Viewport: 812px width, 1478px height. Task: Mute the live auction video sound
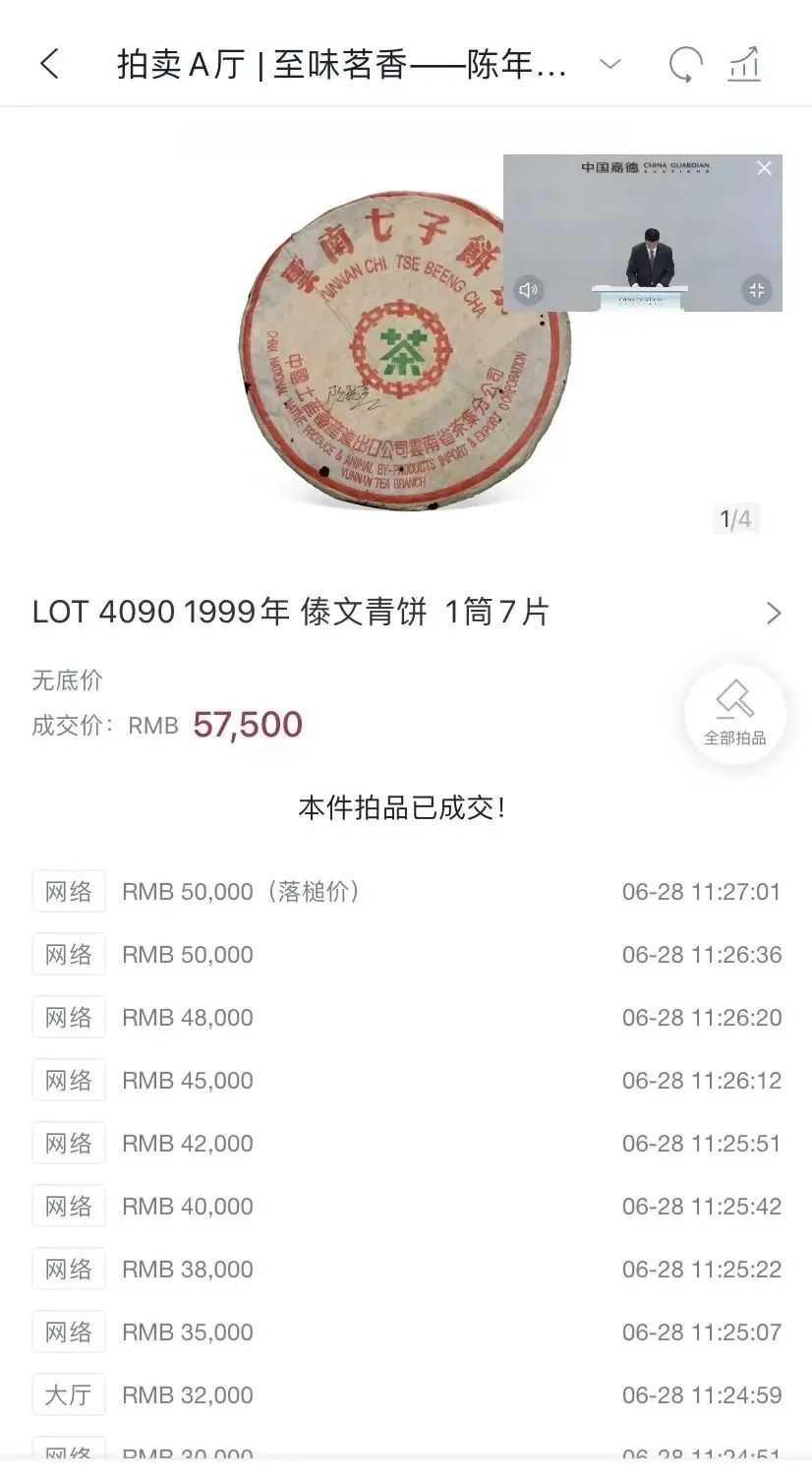point(529,290)
